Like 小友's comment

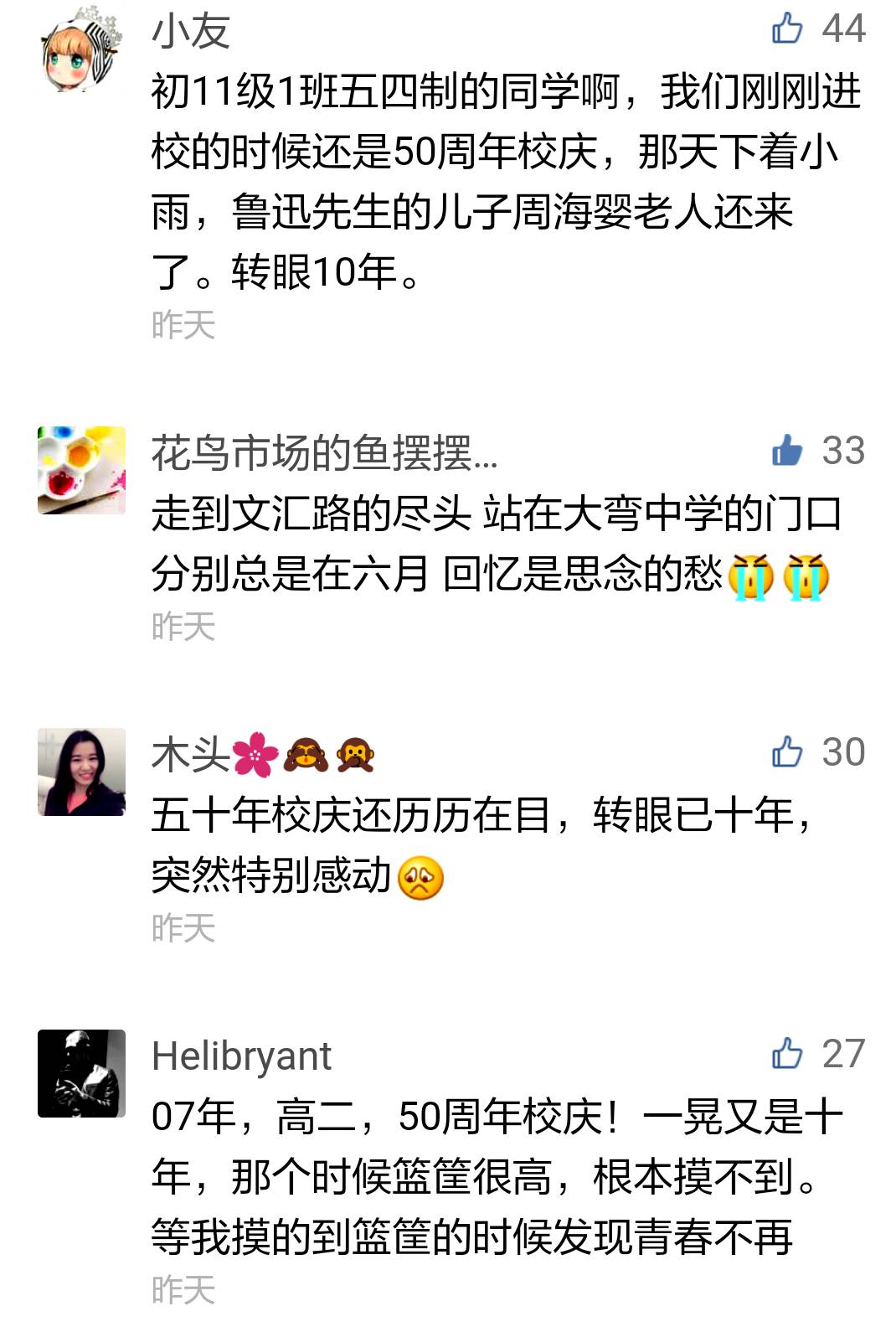coord(787,28)
